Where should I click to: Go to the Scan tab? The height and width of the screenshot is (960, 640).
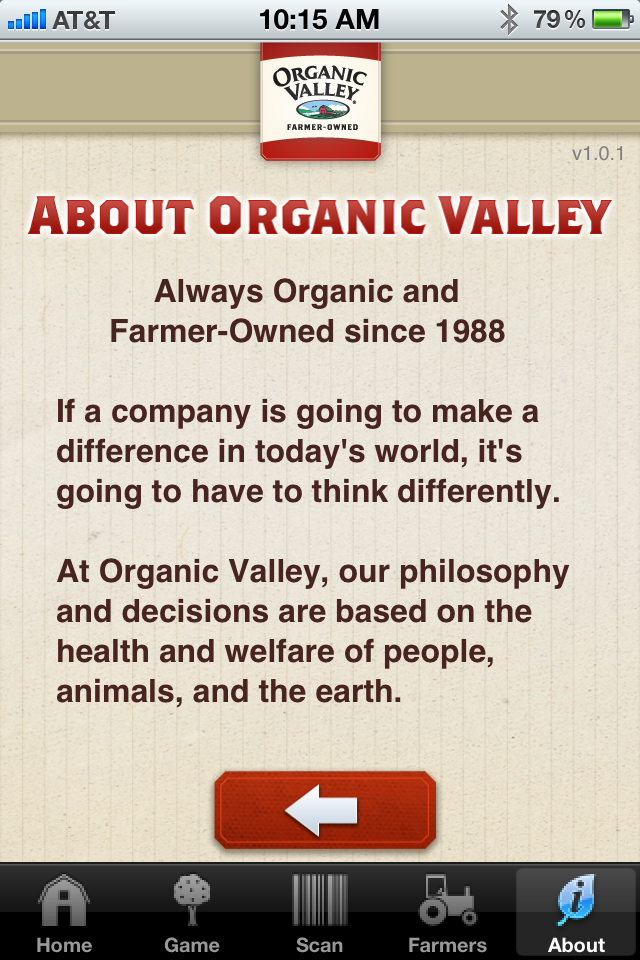pyautogui.click(x=320, y=912)
